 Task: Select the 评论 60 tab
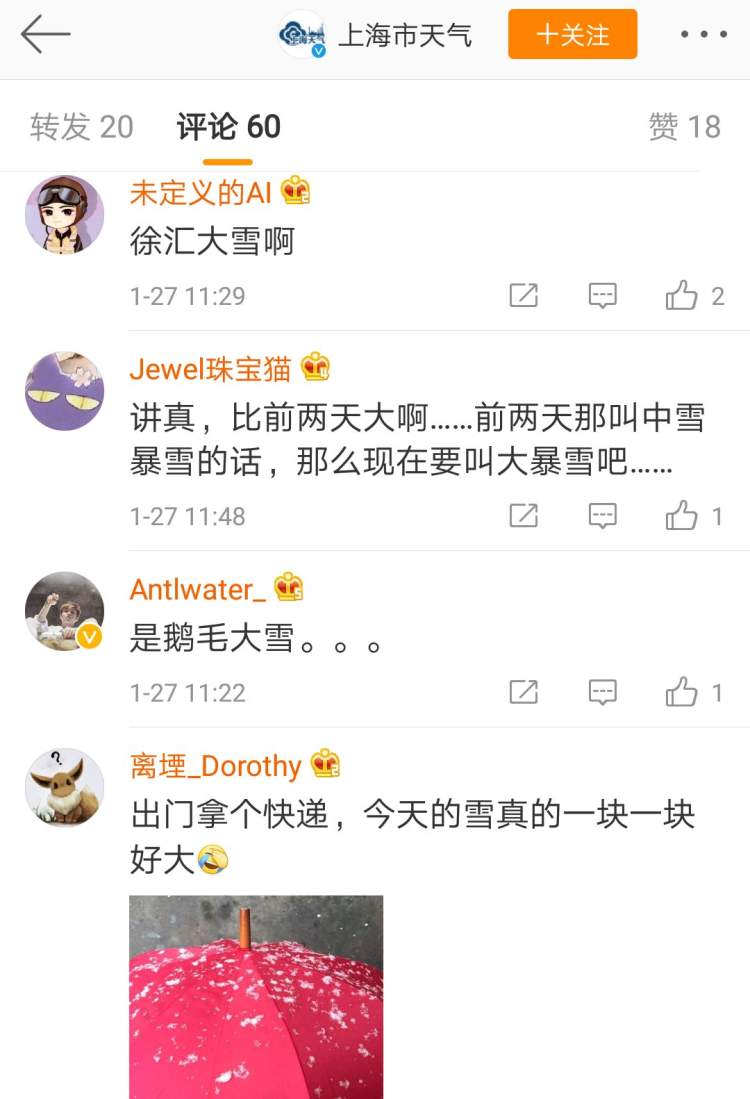pyautogui.click(x=229, y=127)
